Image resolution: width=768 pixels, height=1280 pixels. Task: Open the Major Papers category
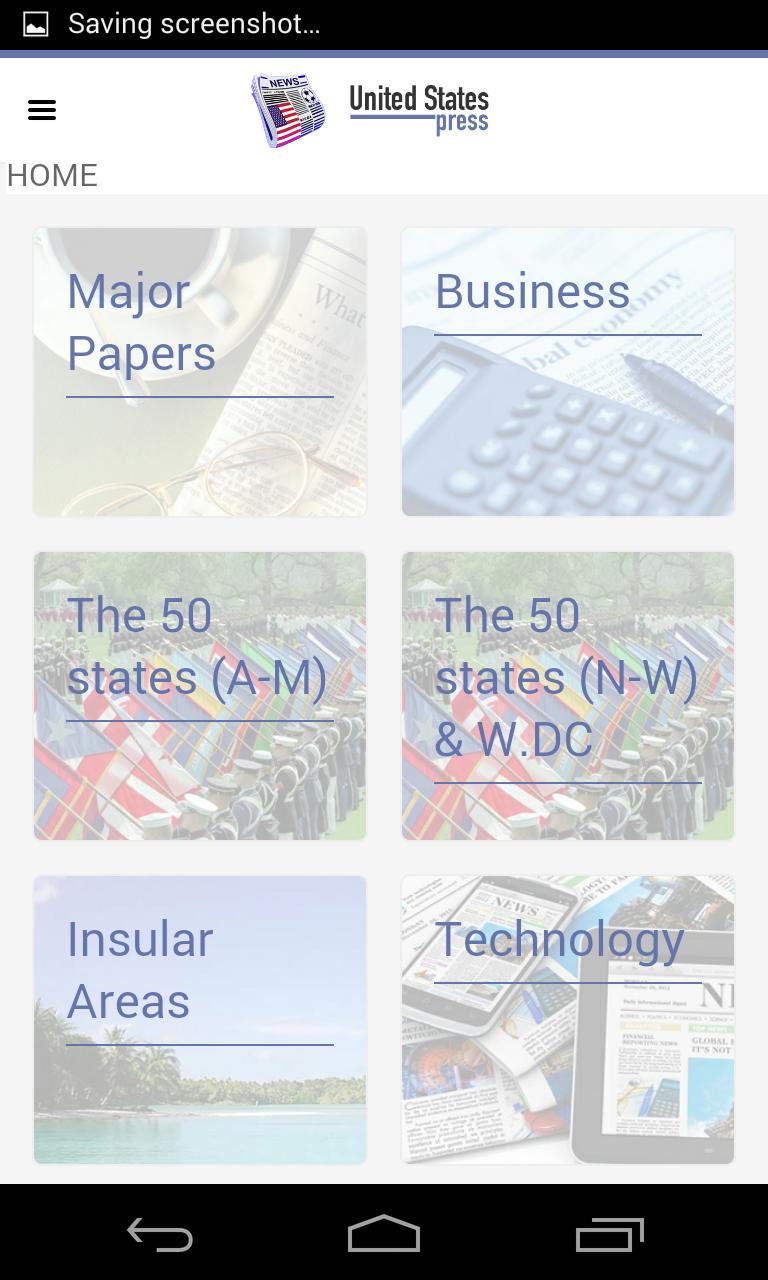[x=200, y=372]
